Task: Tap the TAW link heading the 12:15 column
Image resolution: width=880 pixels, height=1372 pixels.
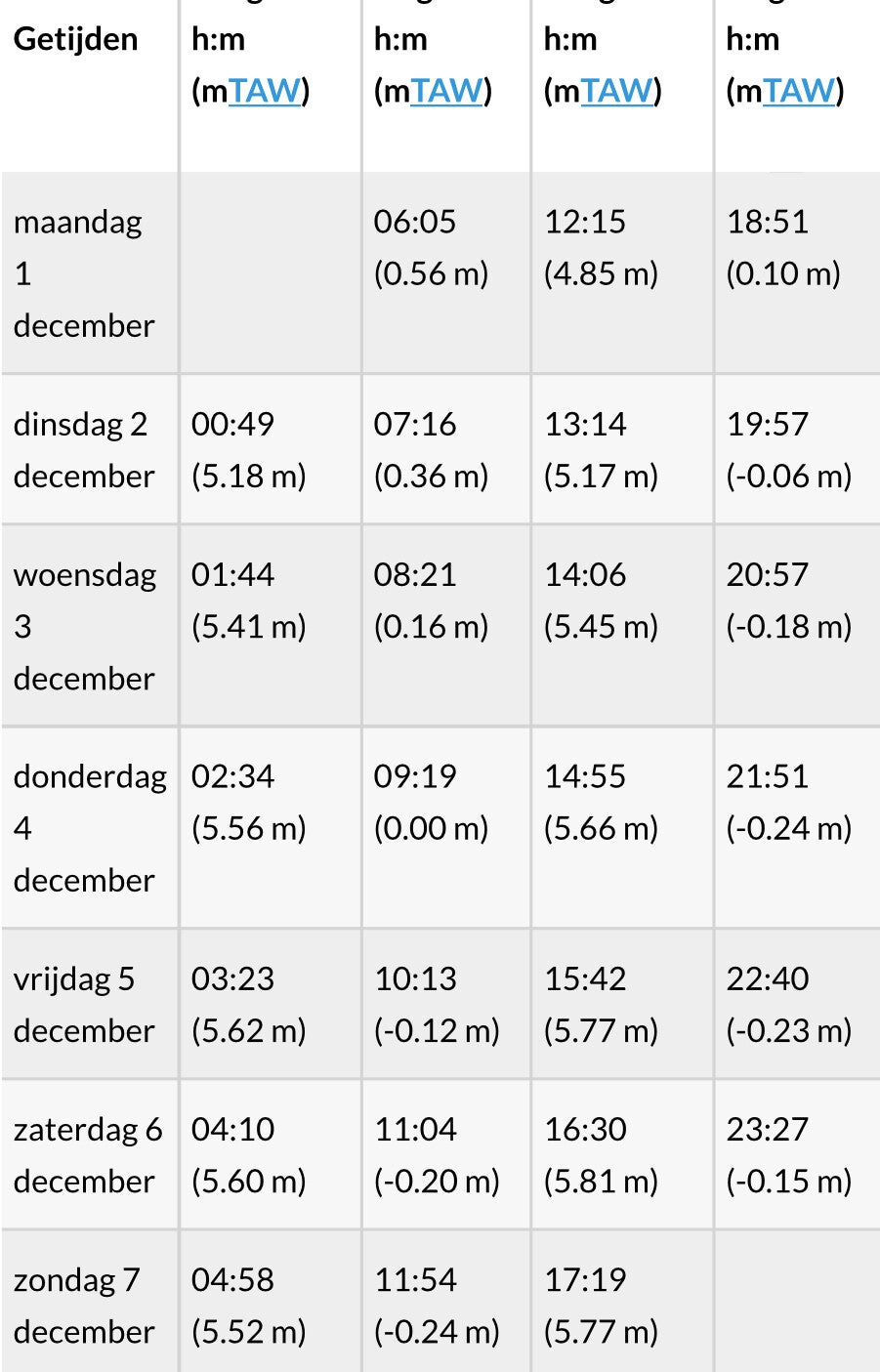Action: pos(616,91)
